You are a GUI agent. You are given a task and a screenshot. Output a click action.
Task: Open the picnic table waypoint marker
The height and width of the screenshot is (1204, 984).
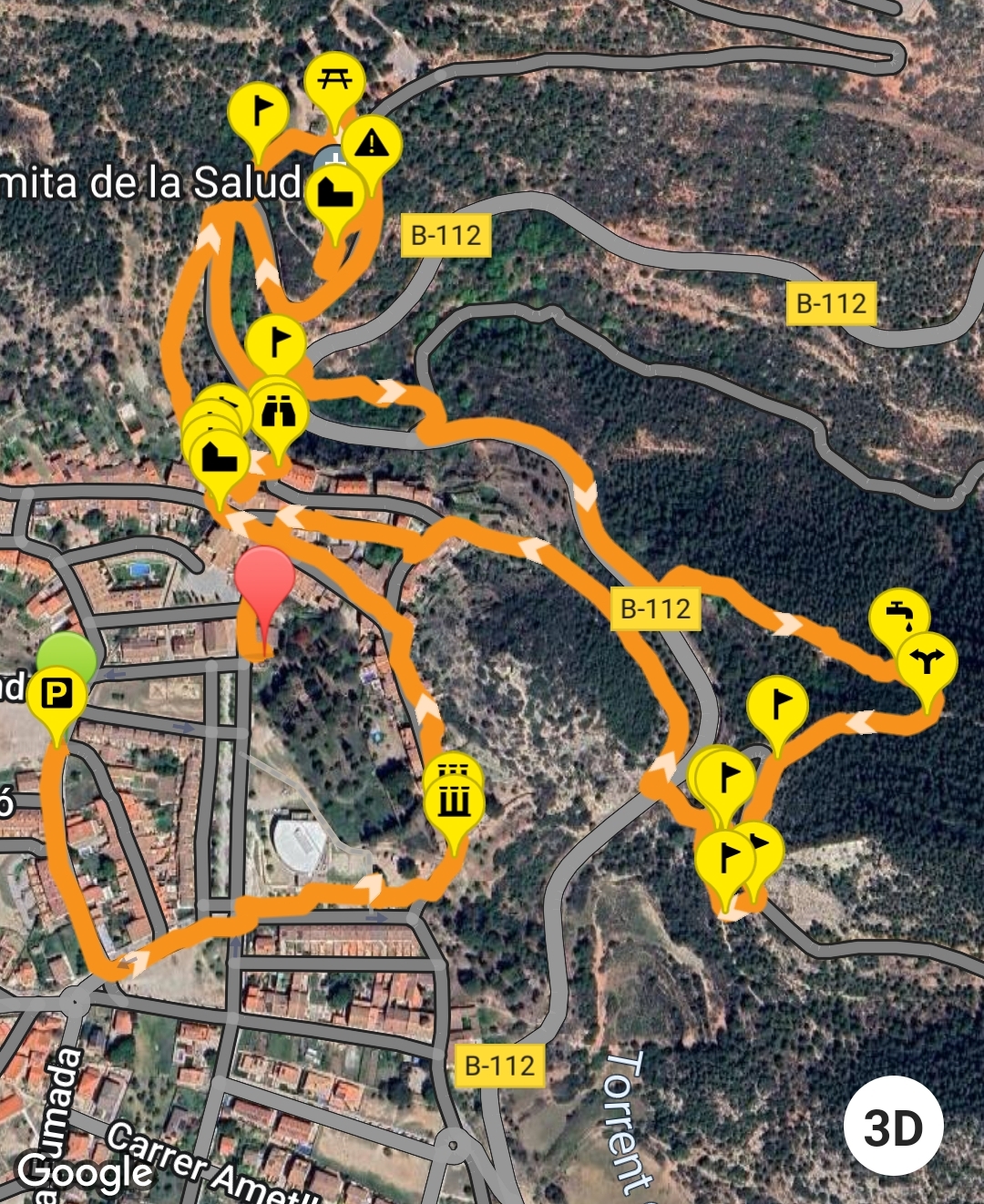pyautogui.click(x=334, y=81)
